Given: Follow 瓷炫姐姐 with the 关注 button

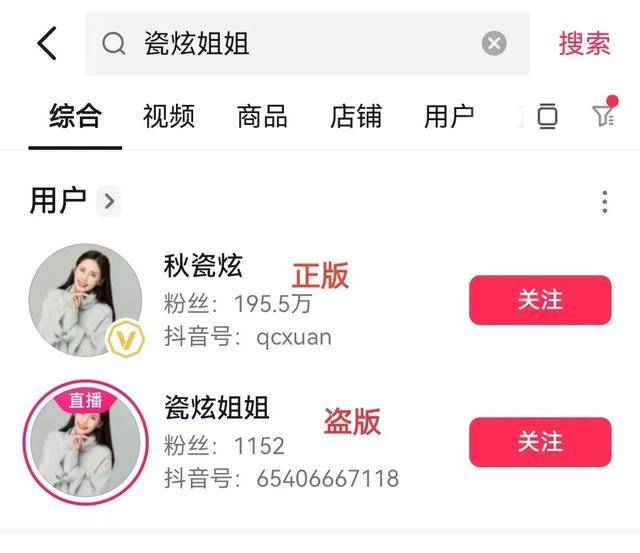Looking at the screenshot, I should 539,442.
